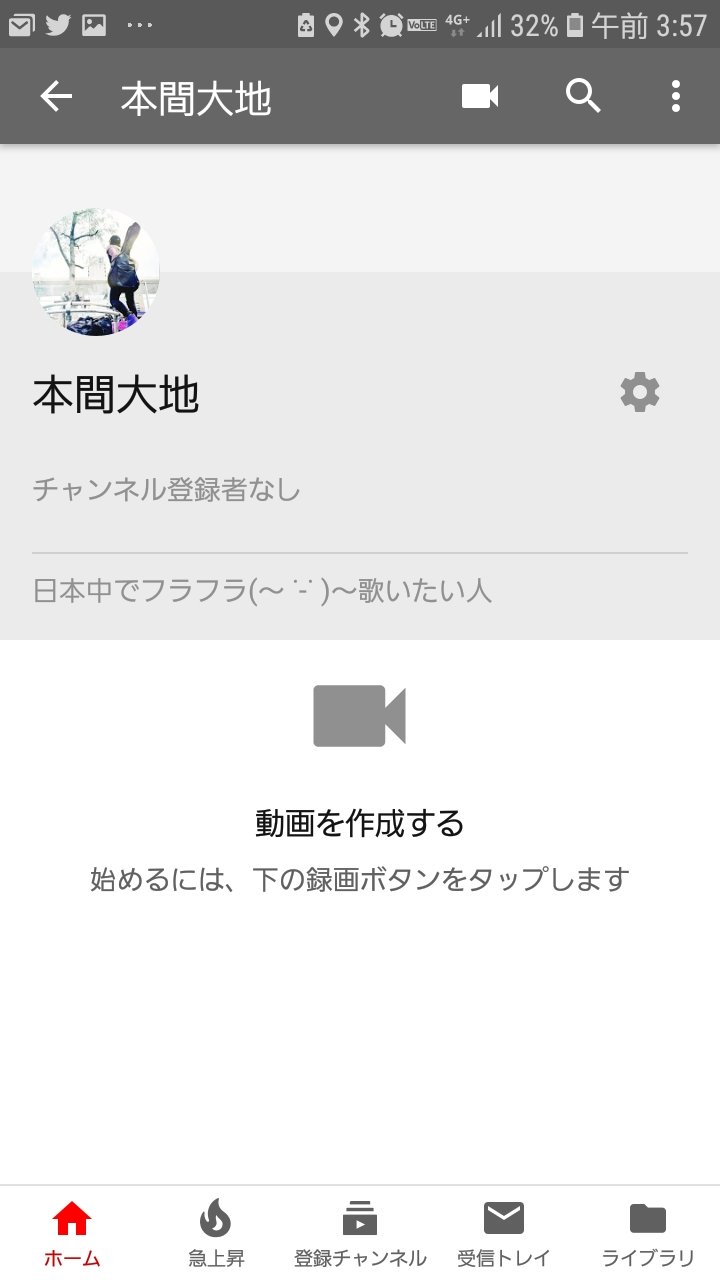720x1280 pixels.
Task: Go to the ライブラリ tab
Action: (x=648, y=1234)
